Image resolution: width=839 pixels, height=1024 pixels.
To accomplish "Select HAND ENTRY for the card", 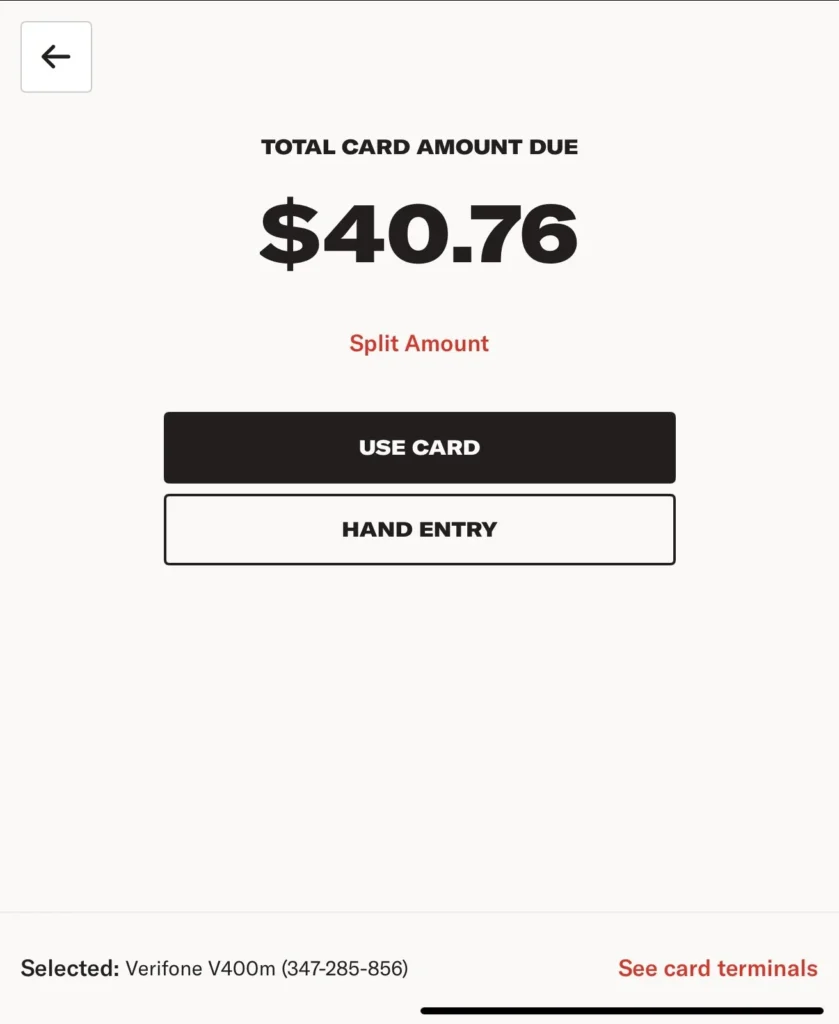I will [x=419, y=530].
